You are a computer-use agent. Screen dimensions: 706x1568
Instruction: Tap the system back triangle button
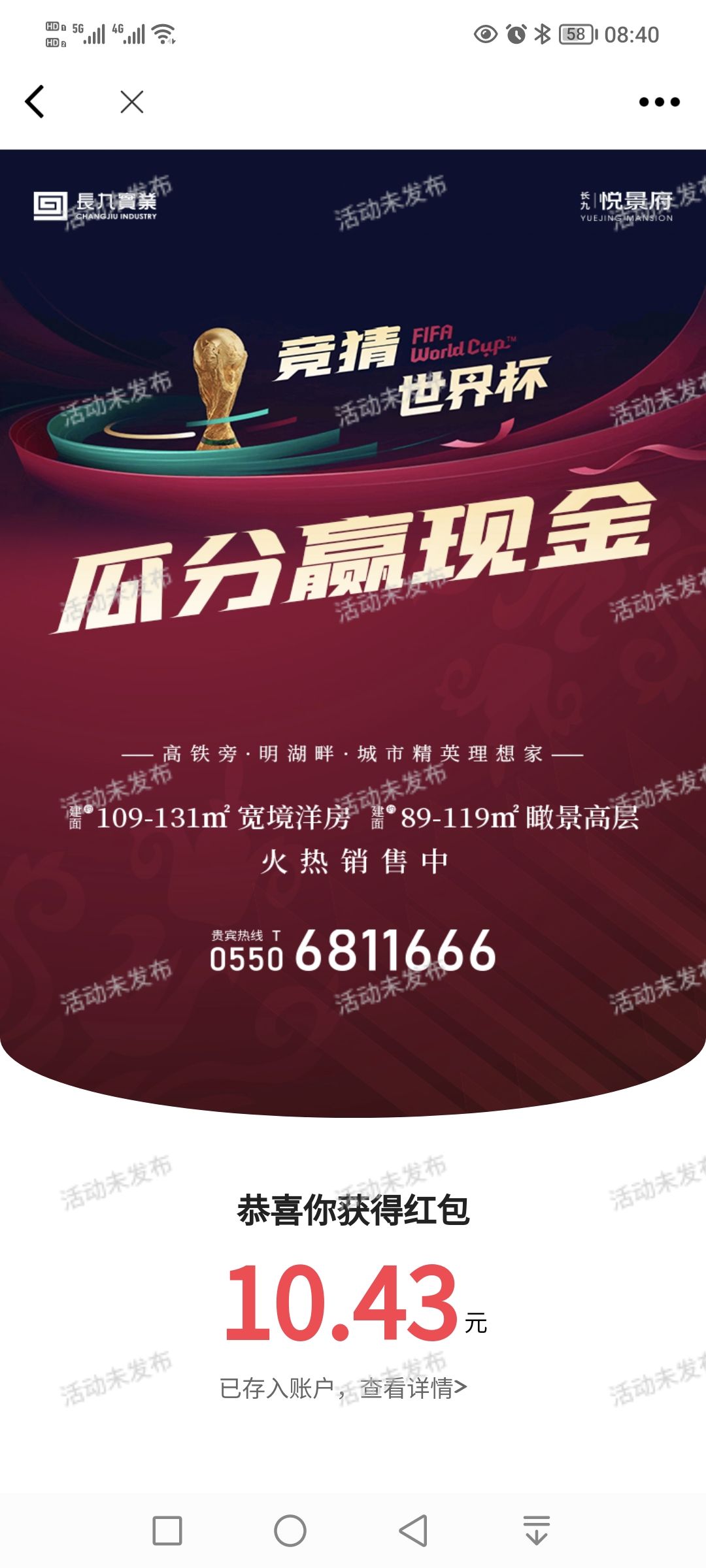coord(413,1531)
